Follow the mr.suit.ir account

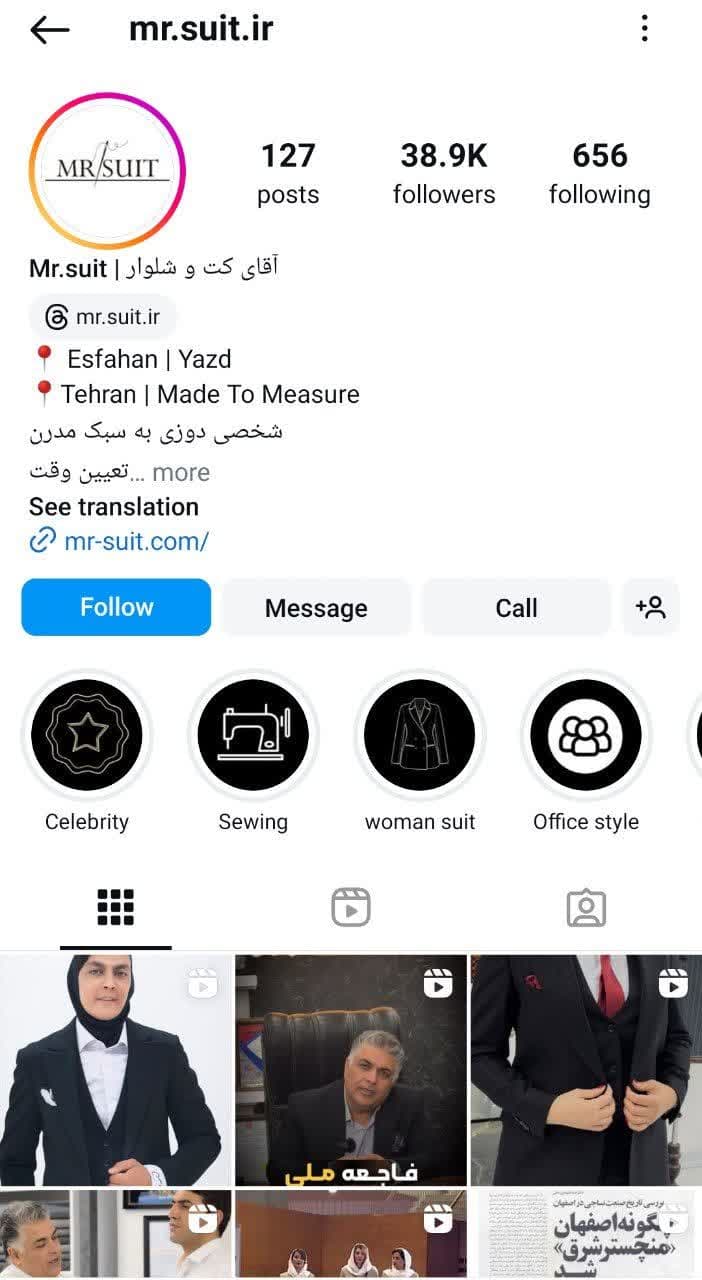pyautogui.click(x=116, y=607)
